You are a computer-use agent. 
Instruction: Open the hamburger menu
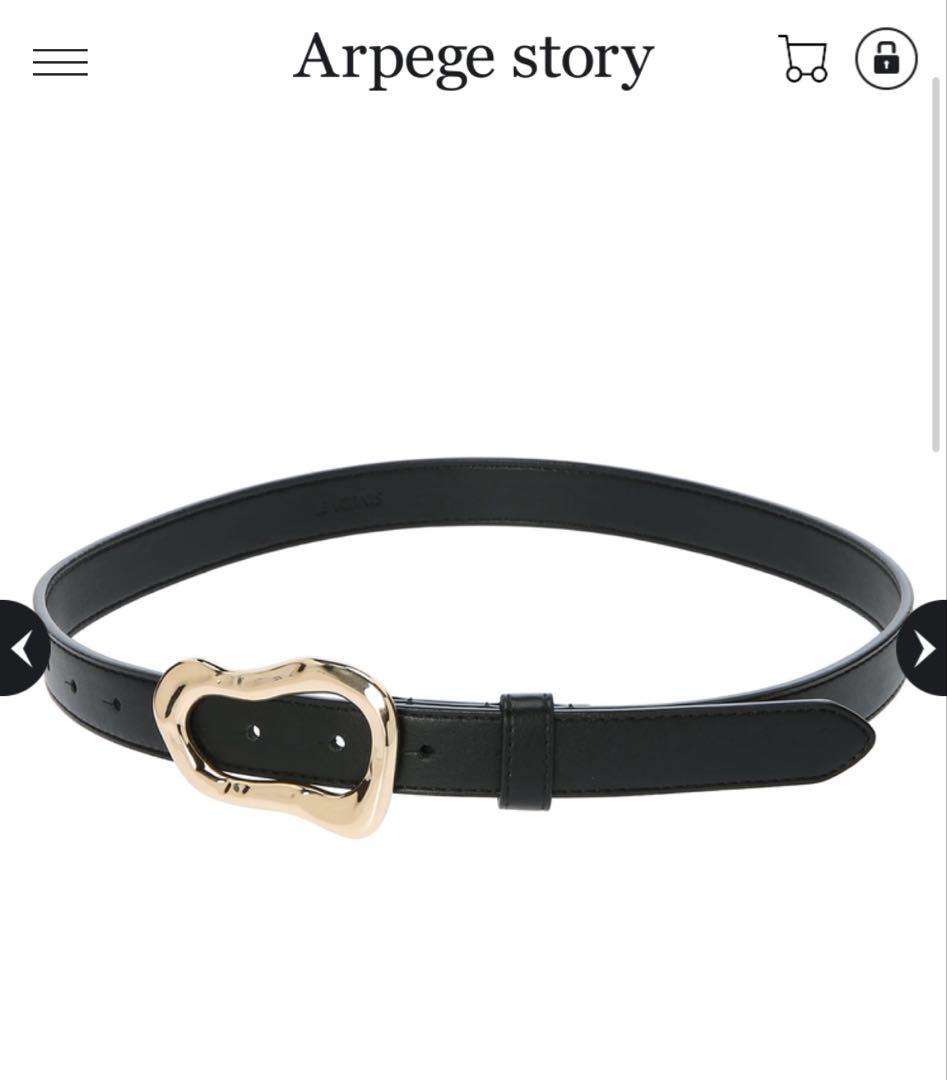click(x=60, y=62)
